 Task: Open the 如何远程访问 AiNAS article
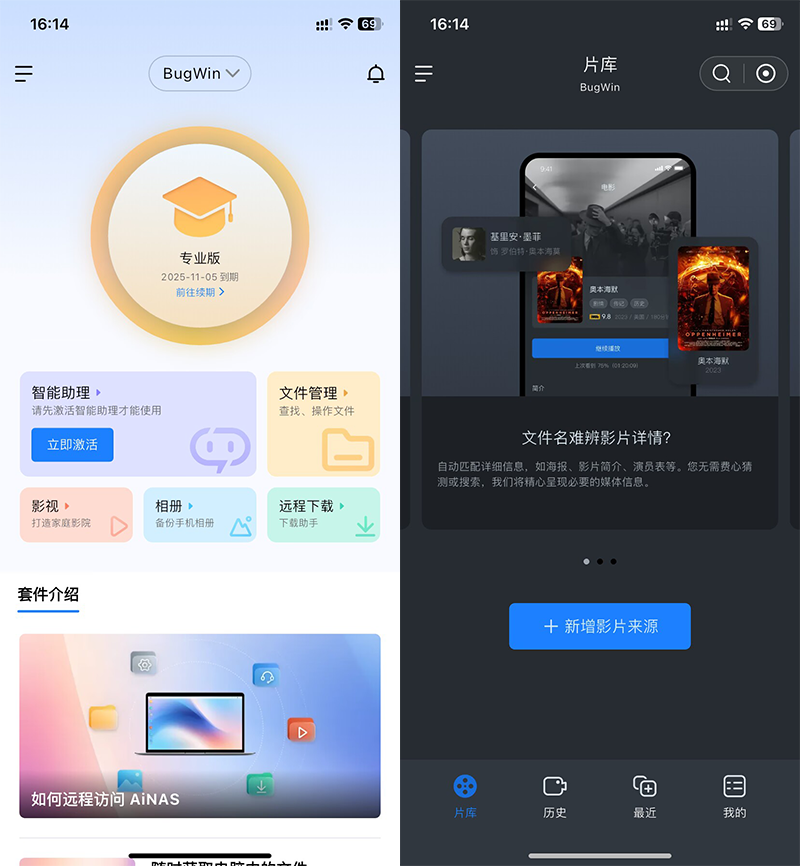pos(200,725)
